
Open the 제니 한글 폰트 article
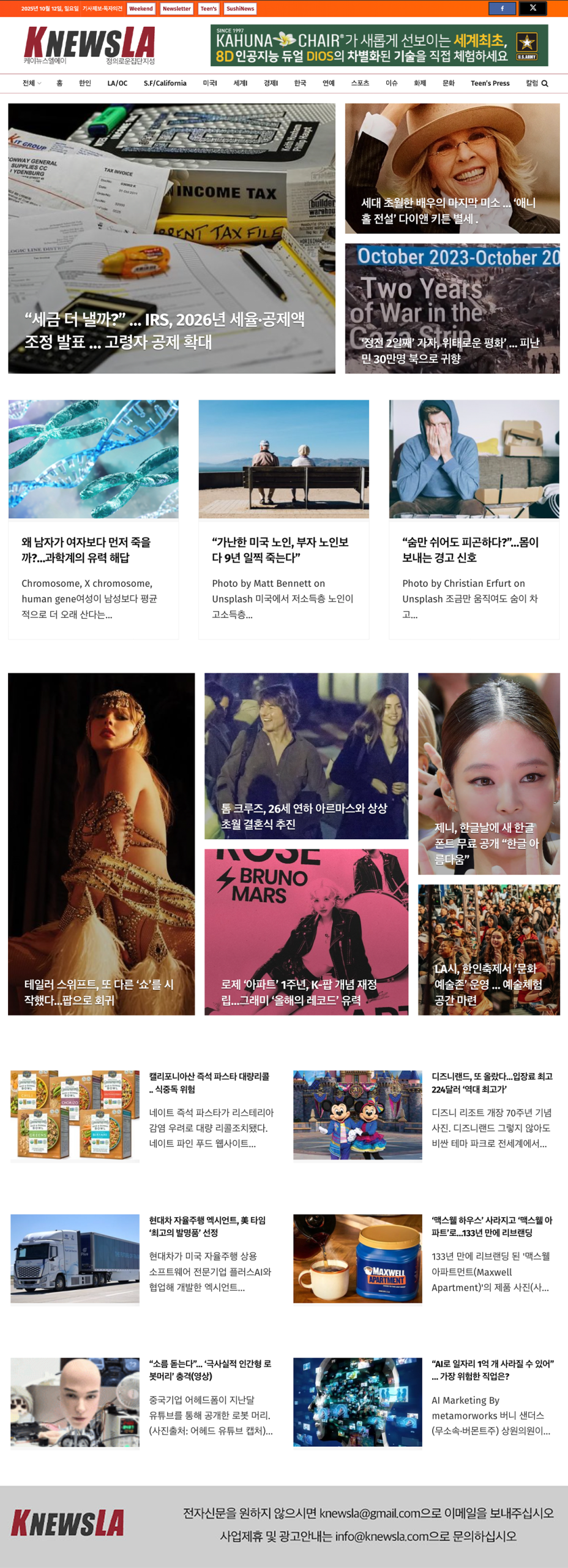pyautogui.click(x=488, y=774)
